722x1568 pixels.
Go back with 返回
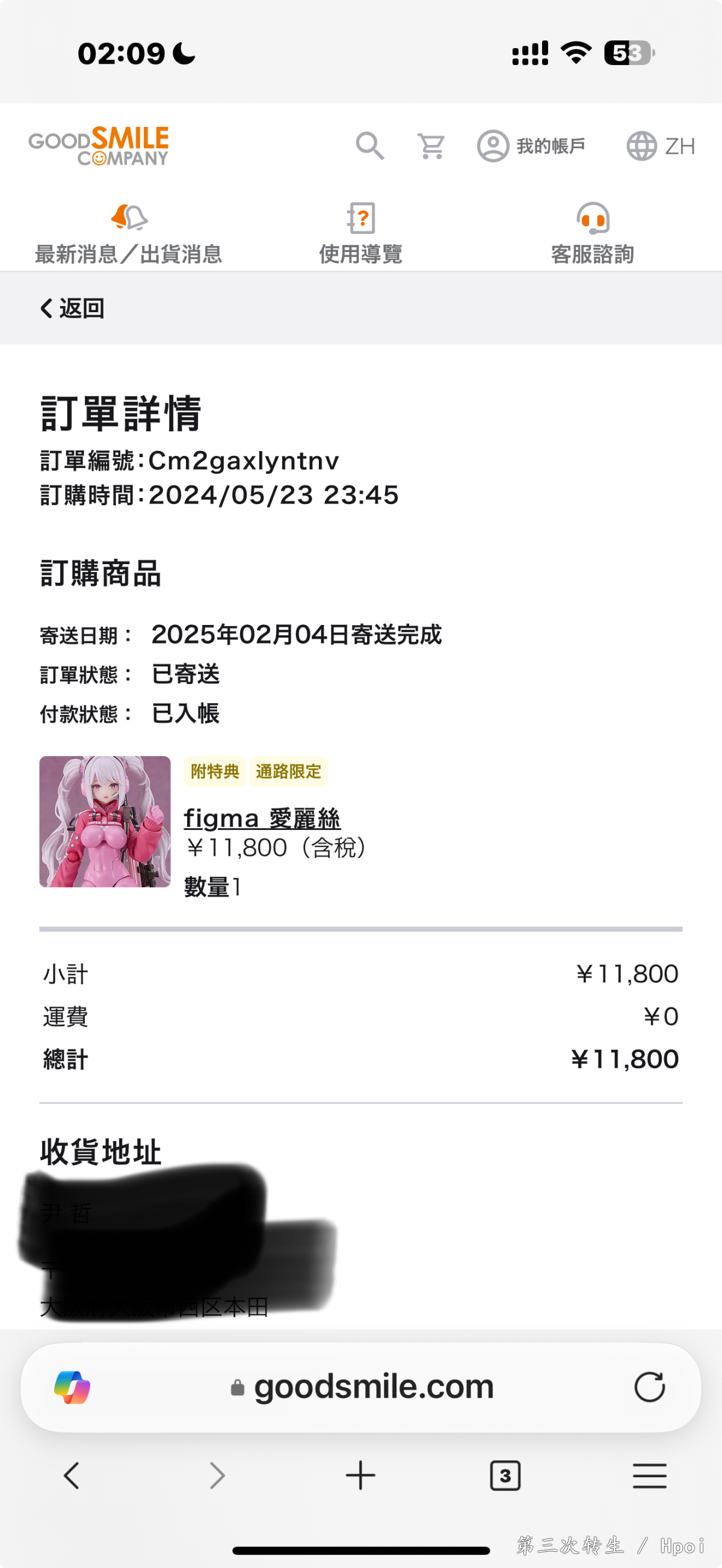point(72,308)
